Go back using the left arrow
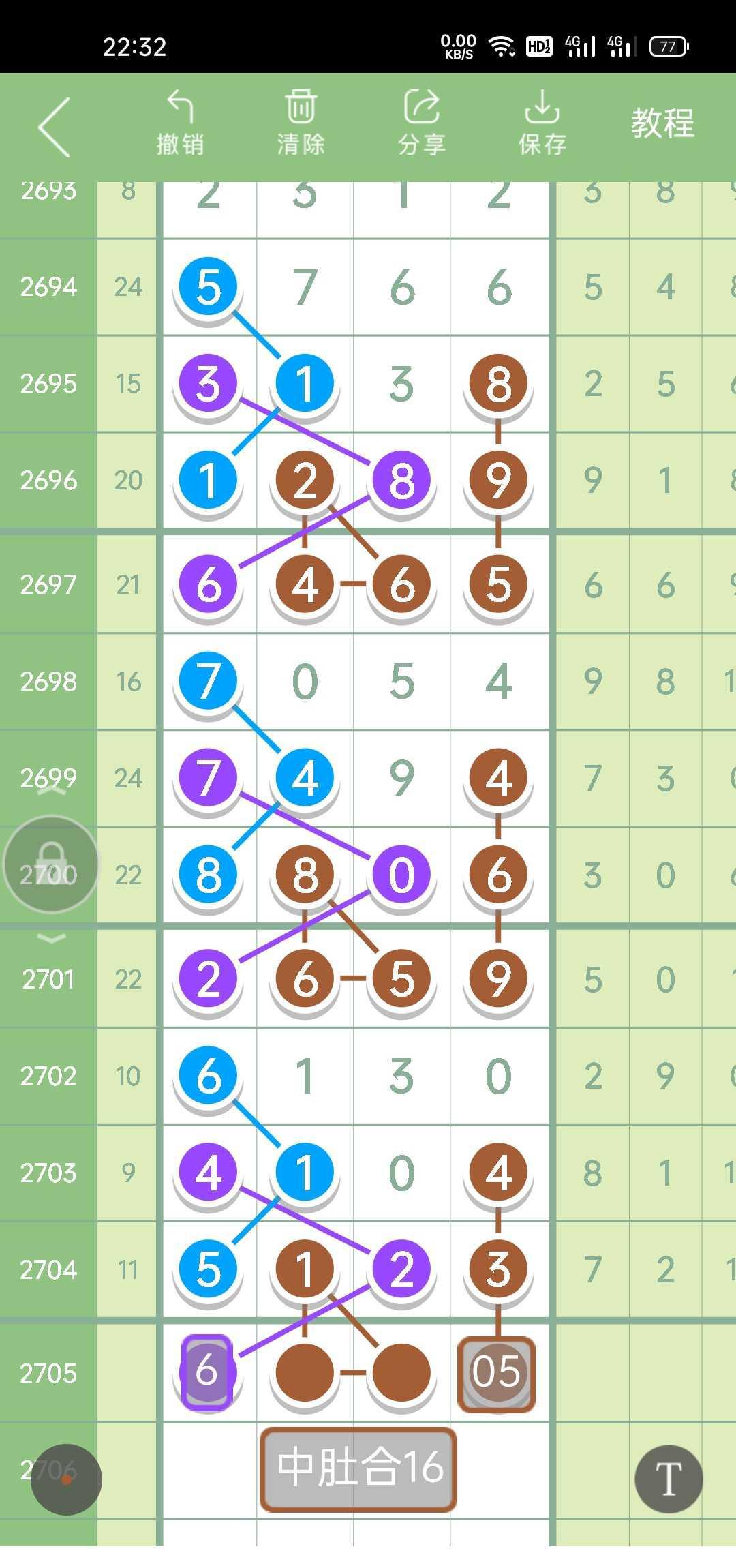 pos(55,127)
